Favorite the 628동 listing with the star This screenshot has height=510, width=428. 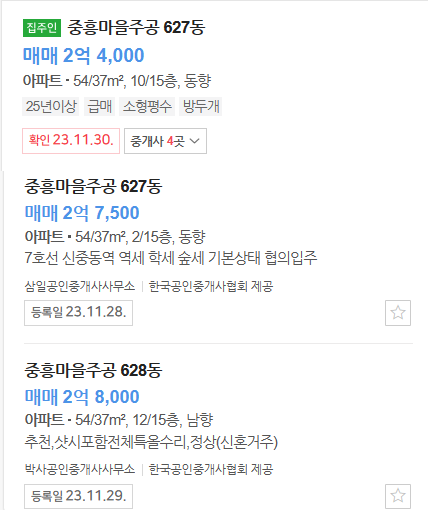tap(398, 496)
